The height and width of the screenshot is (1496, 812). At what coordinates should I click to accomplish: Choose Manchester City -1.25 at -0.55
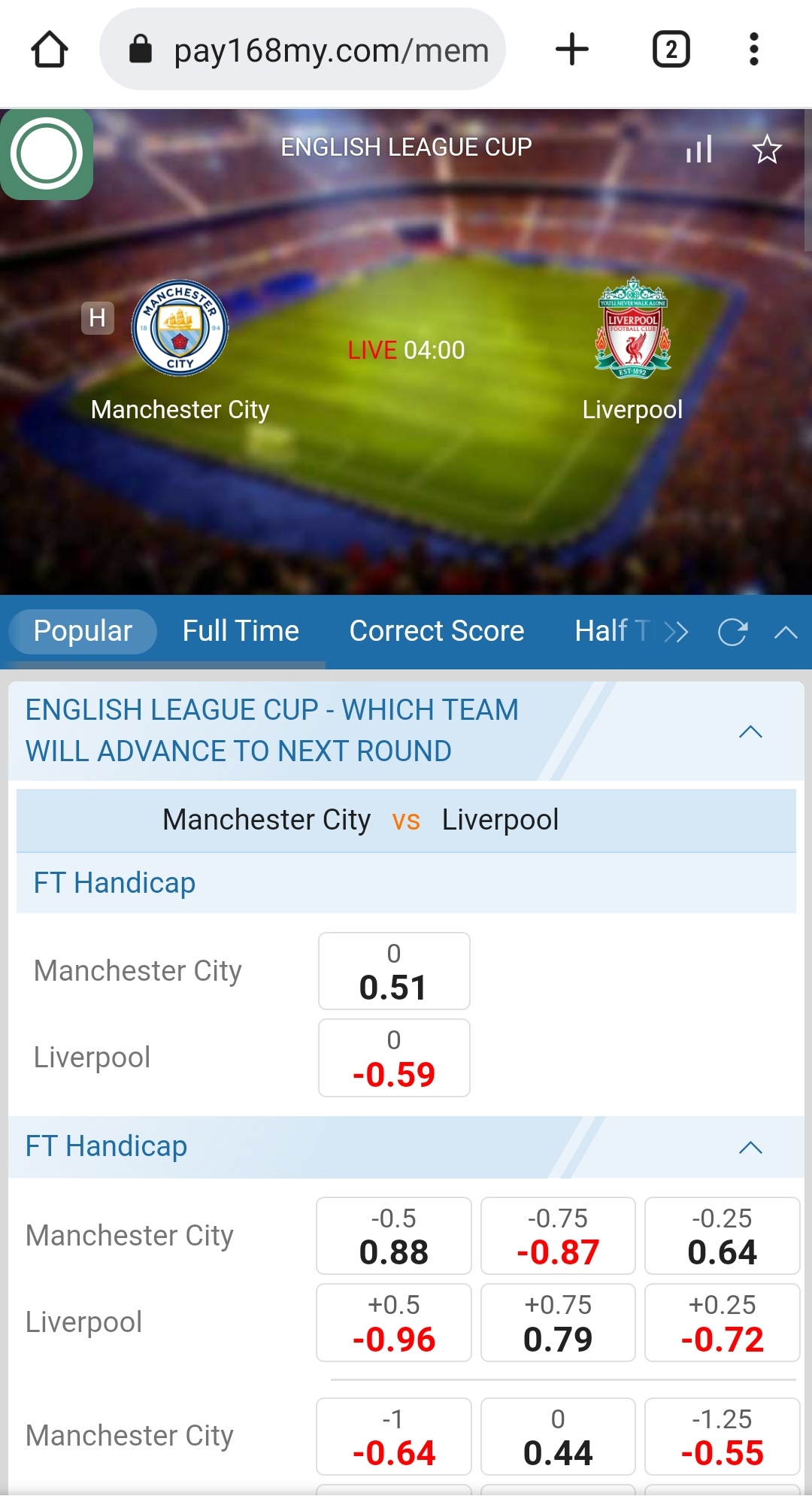722,1437
